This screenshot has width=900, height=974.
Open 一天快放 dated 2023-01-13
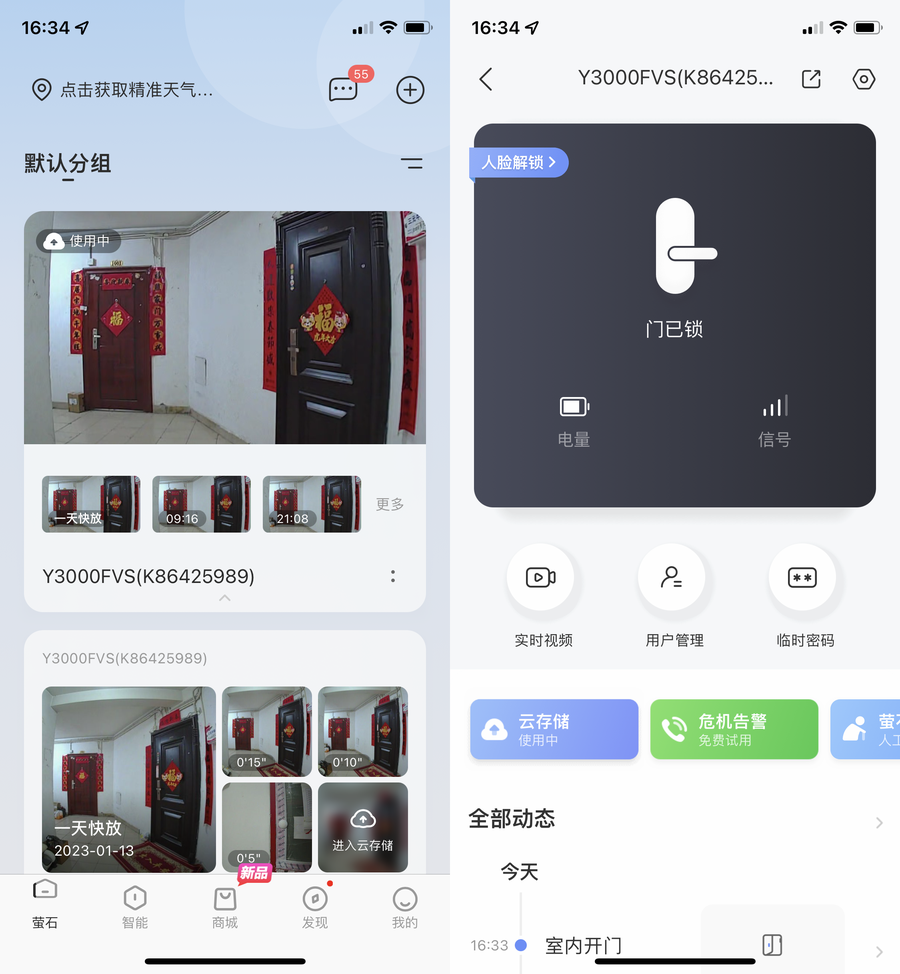129,779
